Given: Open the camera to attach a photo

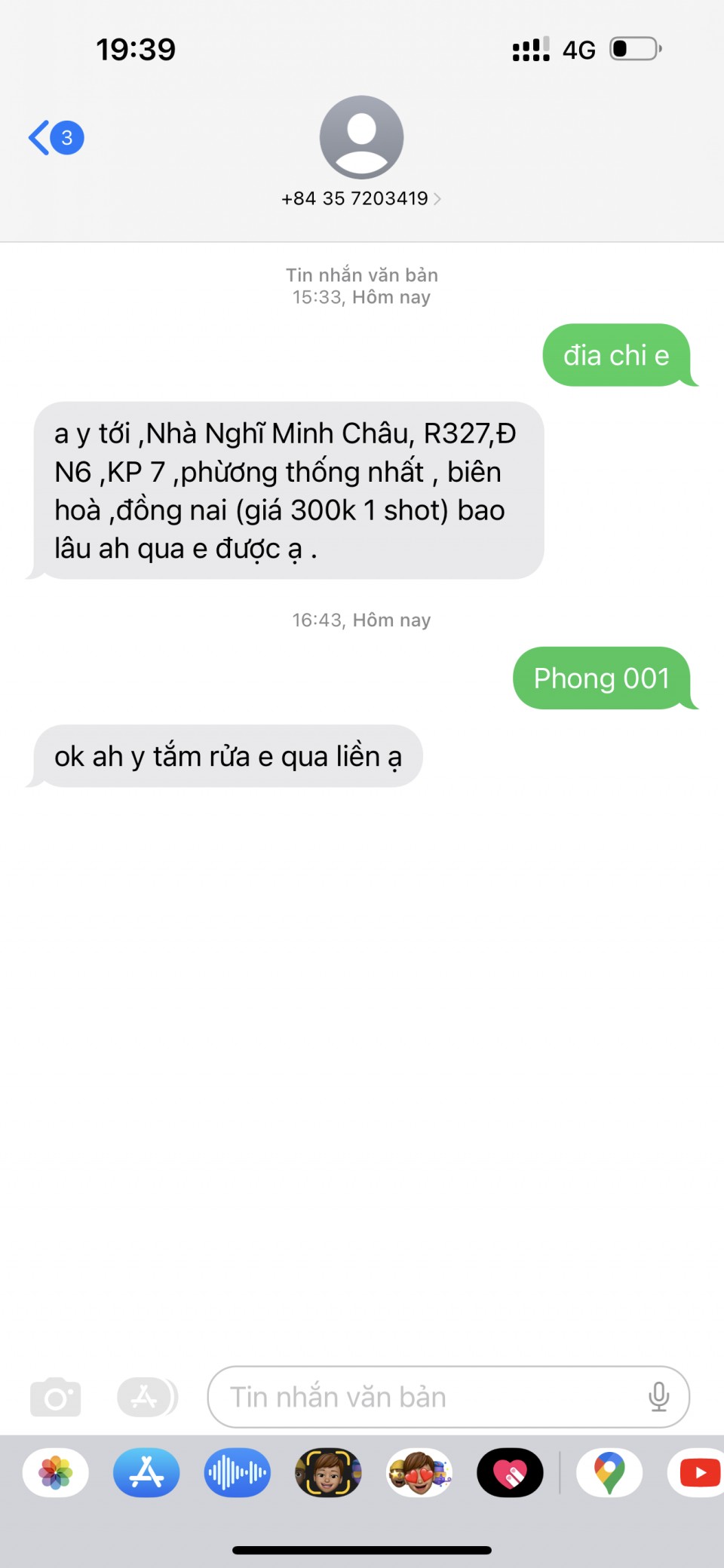Looking at the screenshot, I should pyautogui.click(x=56, y=1398).
